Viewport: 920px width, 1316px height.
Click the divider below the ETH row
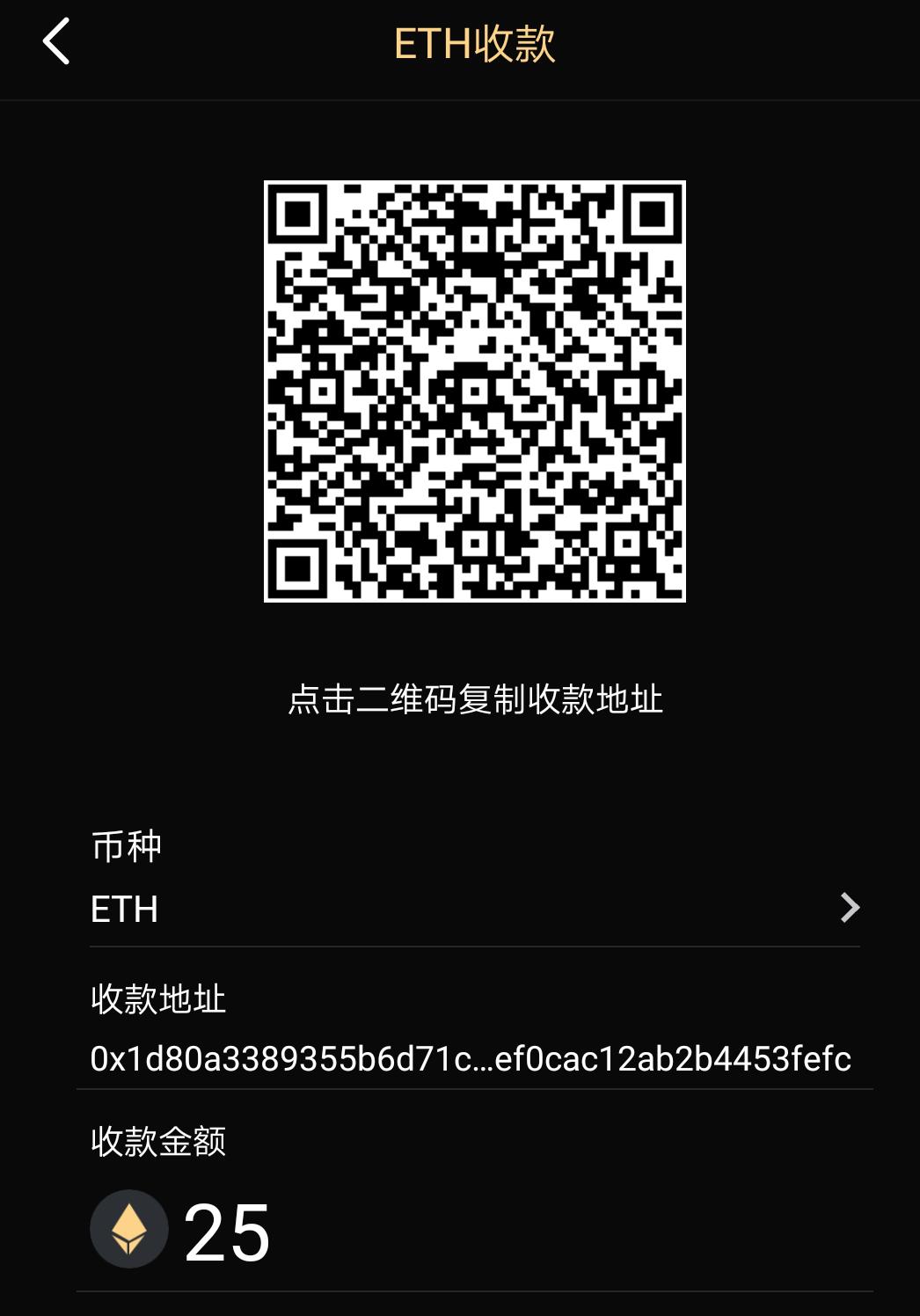pos(474,946)
